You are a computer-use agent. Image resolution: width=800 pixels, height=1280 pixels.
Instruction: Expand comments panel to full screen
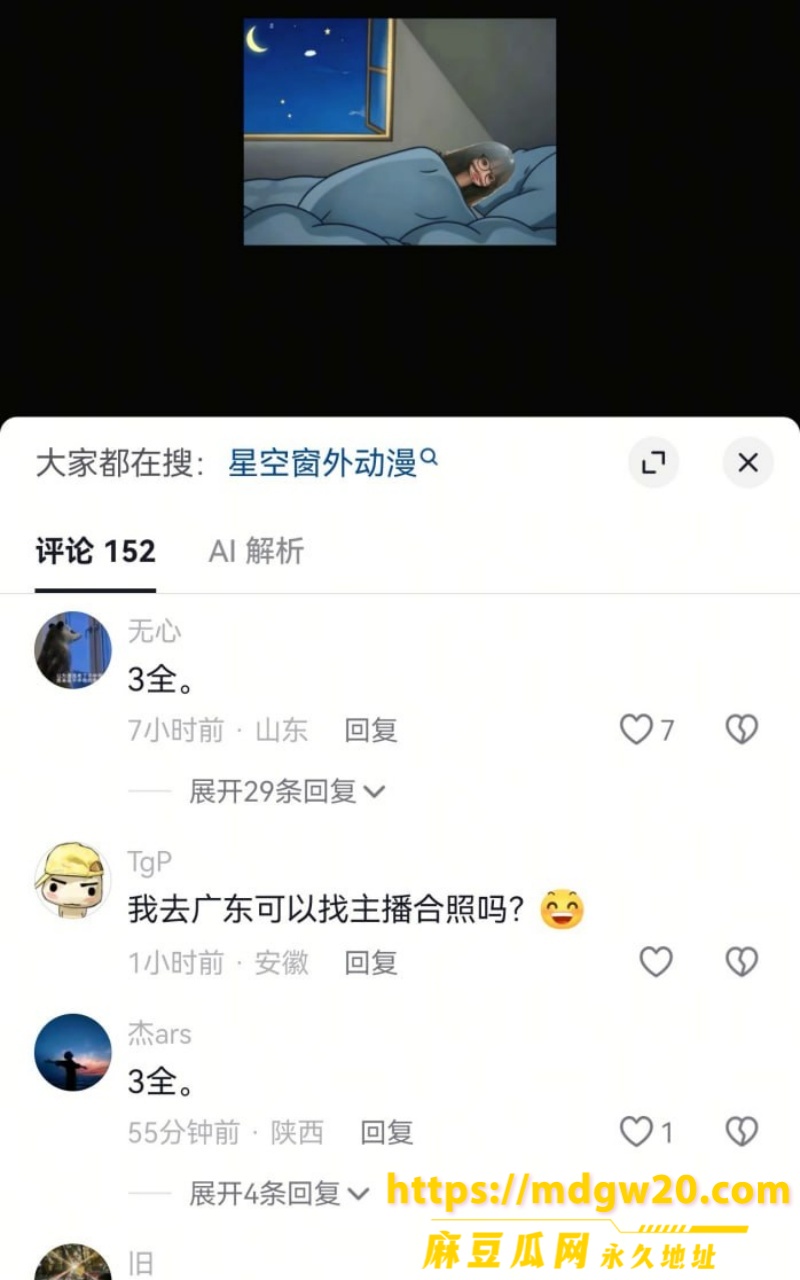tap(653, 463)
